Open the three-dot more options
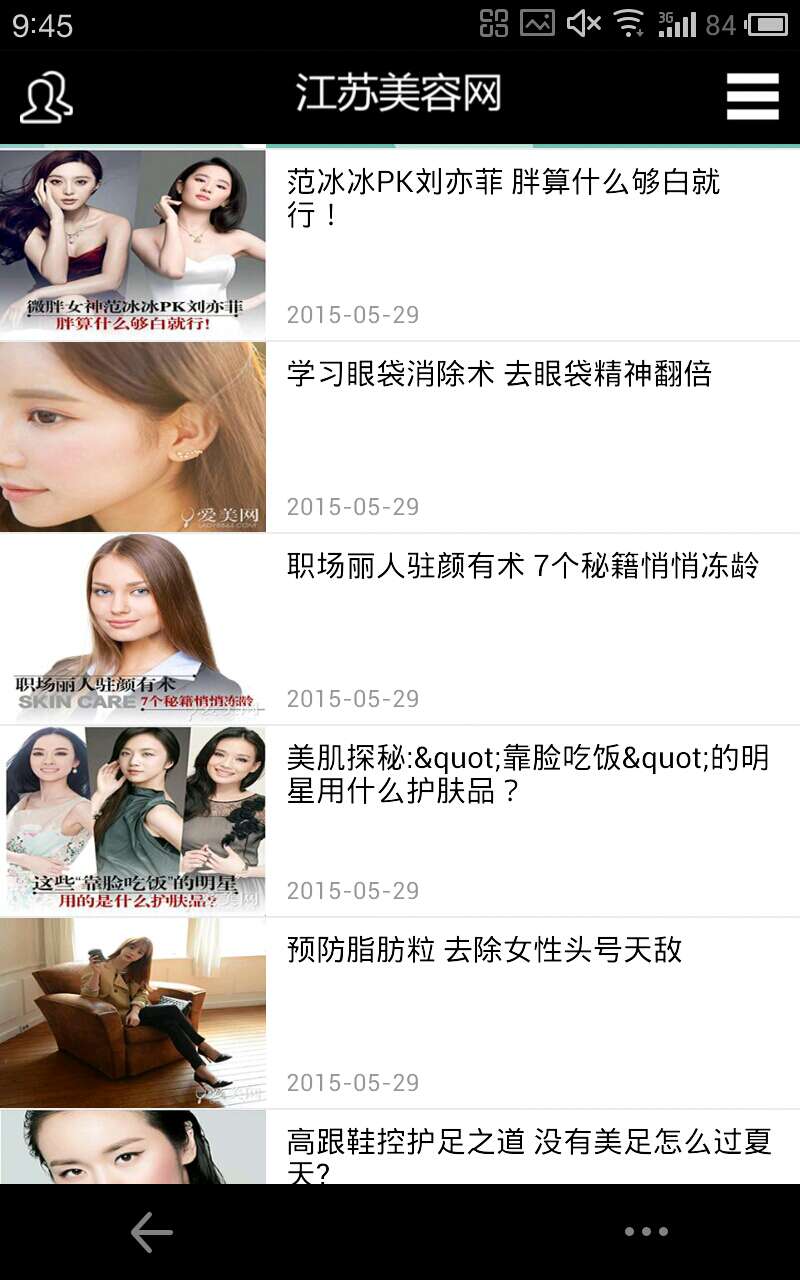 pyautogui.click(x=646, y=1232)
